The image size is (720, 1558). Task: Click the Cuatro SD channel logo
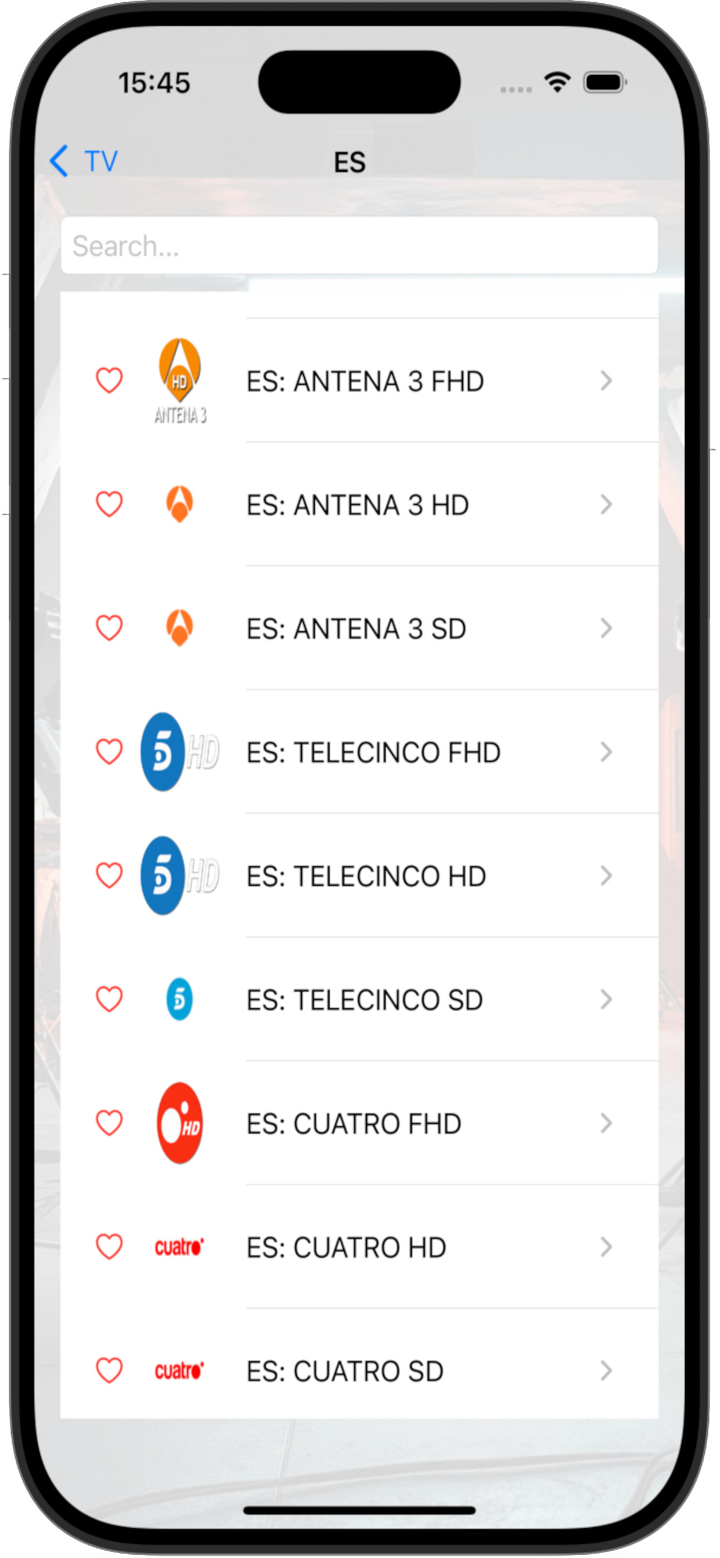click(x=179, y=1370)
